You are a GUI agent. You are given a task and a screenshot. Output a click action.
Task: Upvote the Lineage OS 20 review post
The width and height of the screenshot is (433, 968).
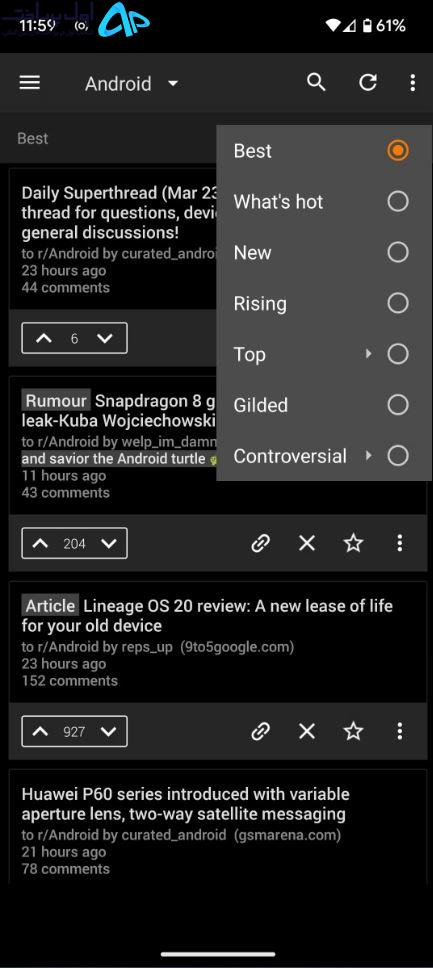(x=41, y=732)
